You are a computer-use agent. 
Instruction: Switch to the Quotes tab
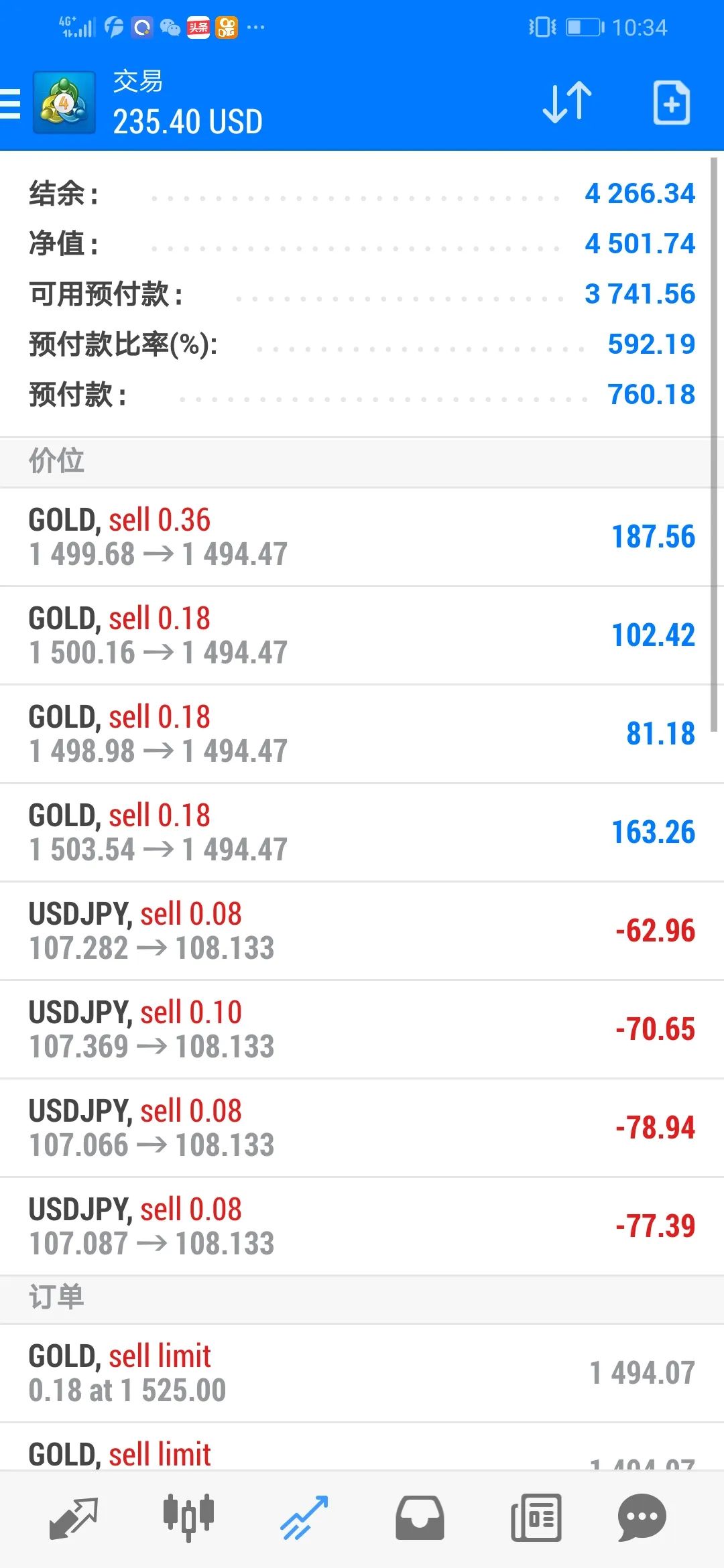coord(74,1518)
